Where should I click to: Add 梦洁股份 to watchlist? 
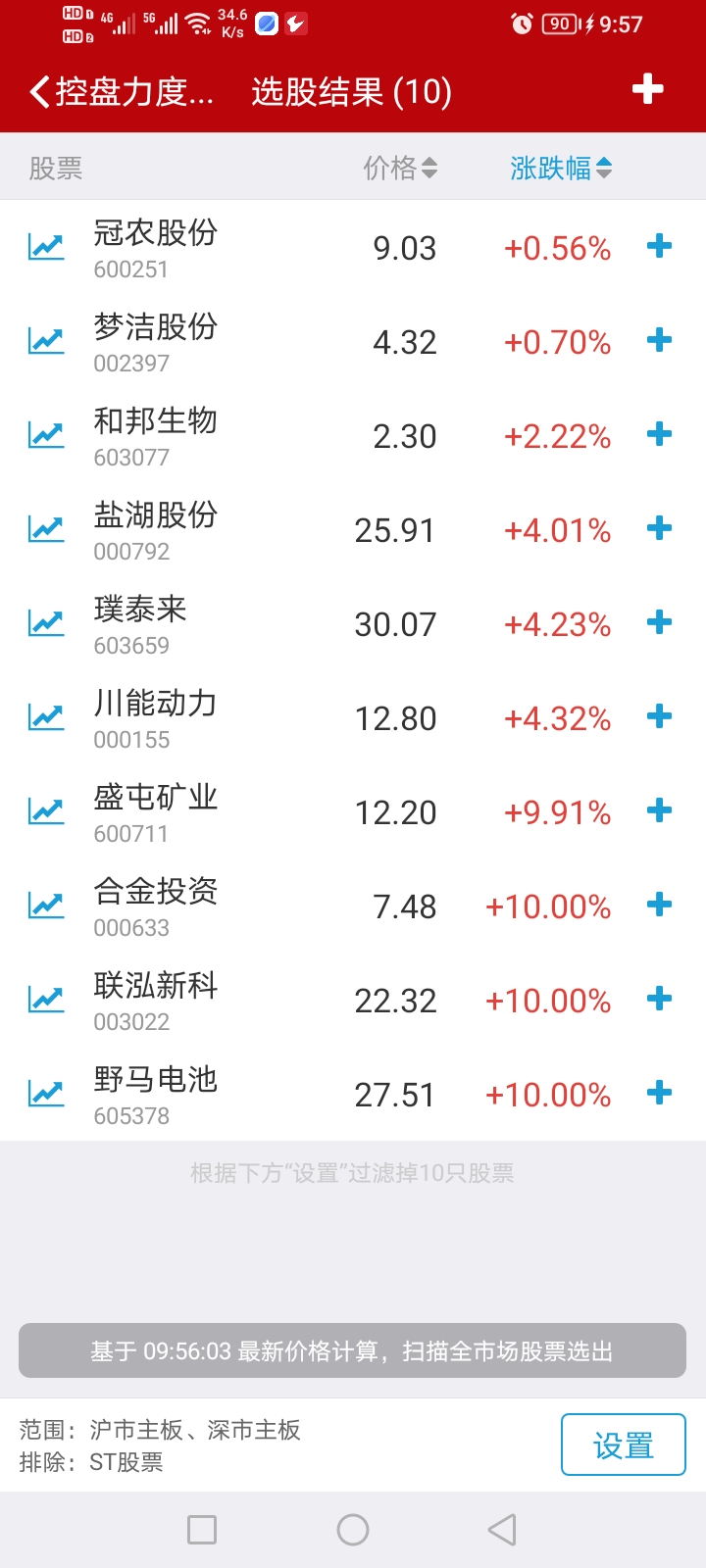660,340
